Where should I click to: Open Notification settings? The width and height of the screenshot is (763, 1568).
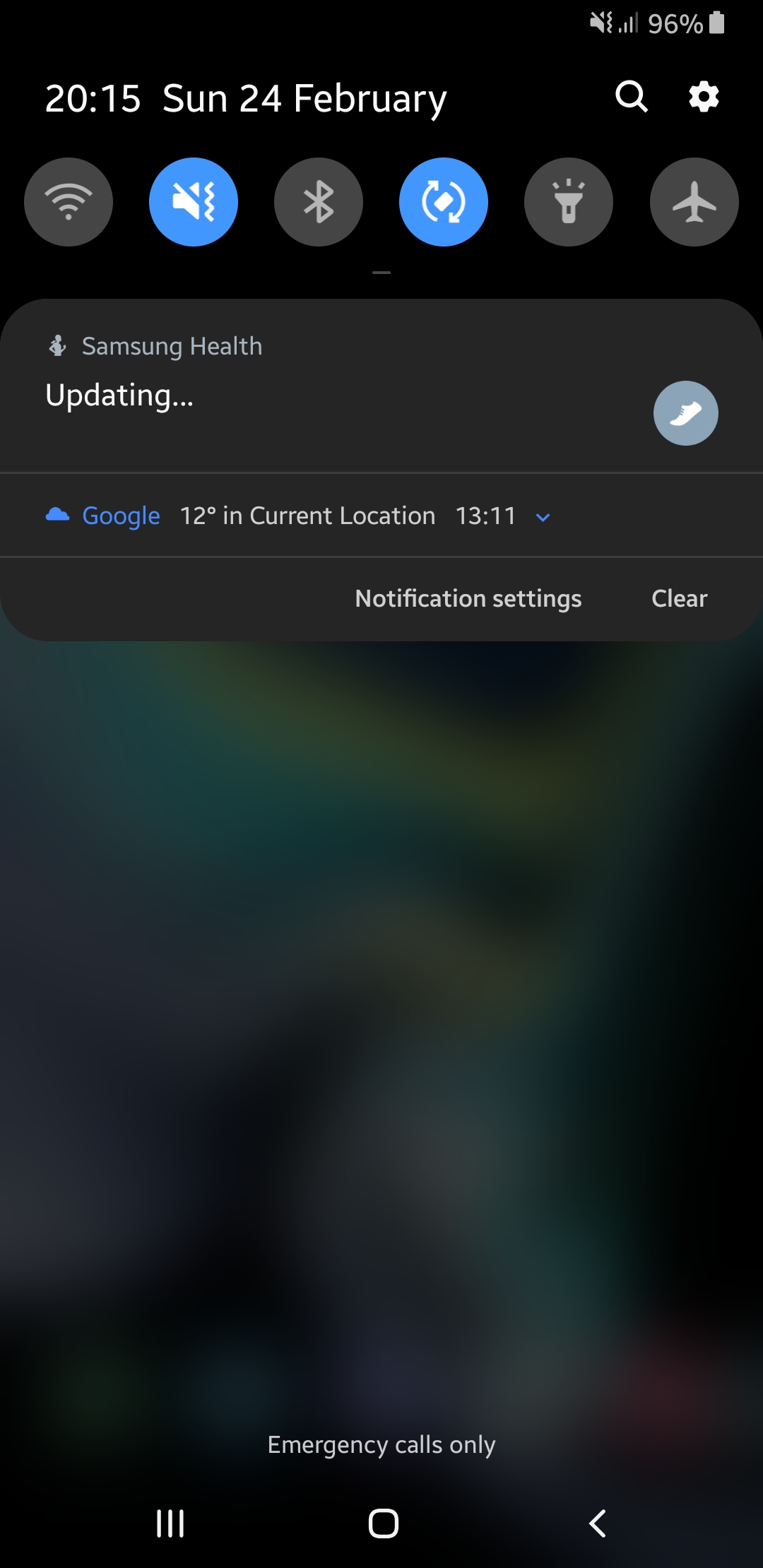(468, 599)
